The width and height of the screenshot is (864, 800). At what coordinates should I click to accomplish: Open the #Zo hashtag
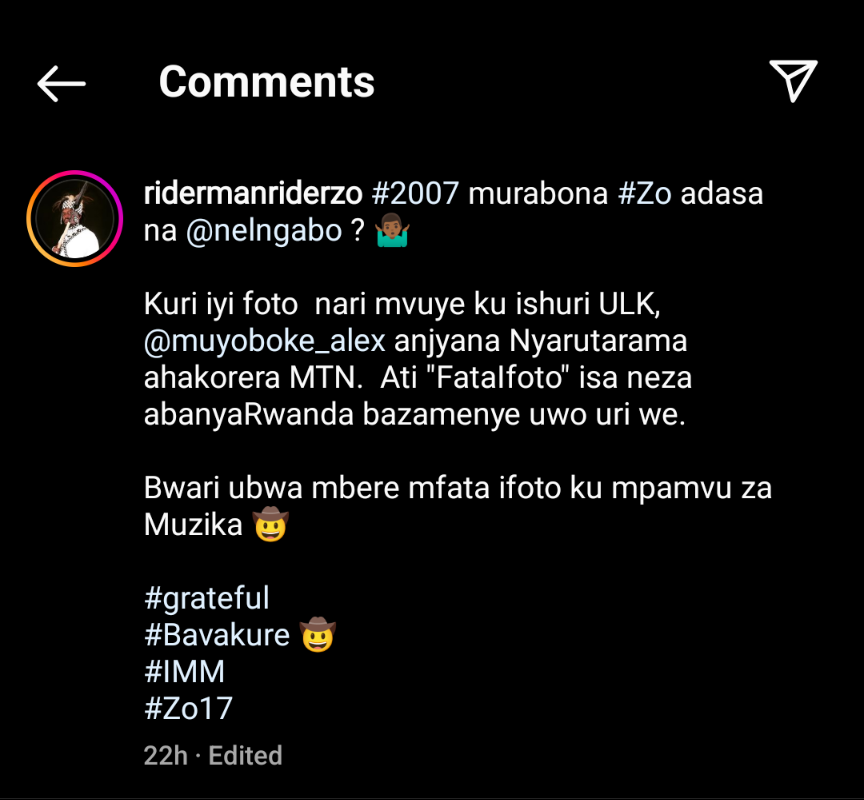641,193
